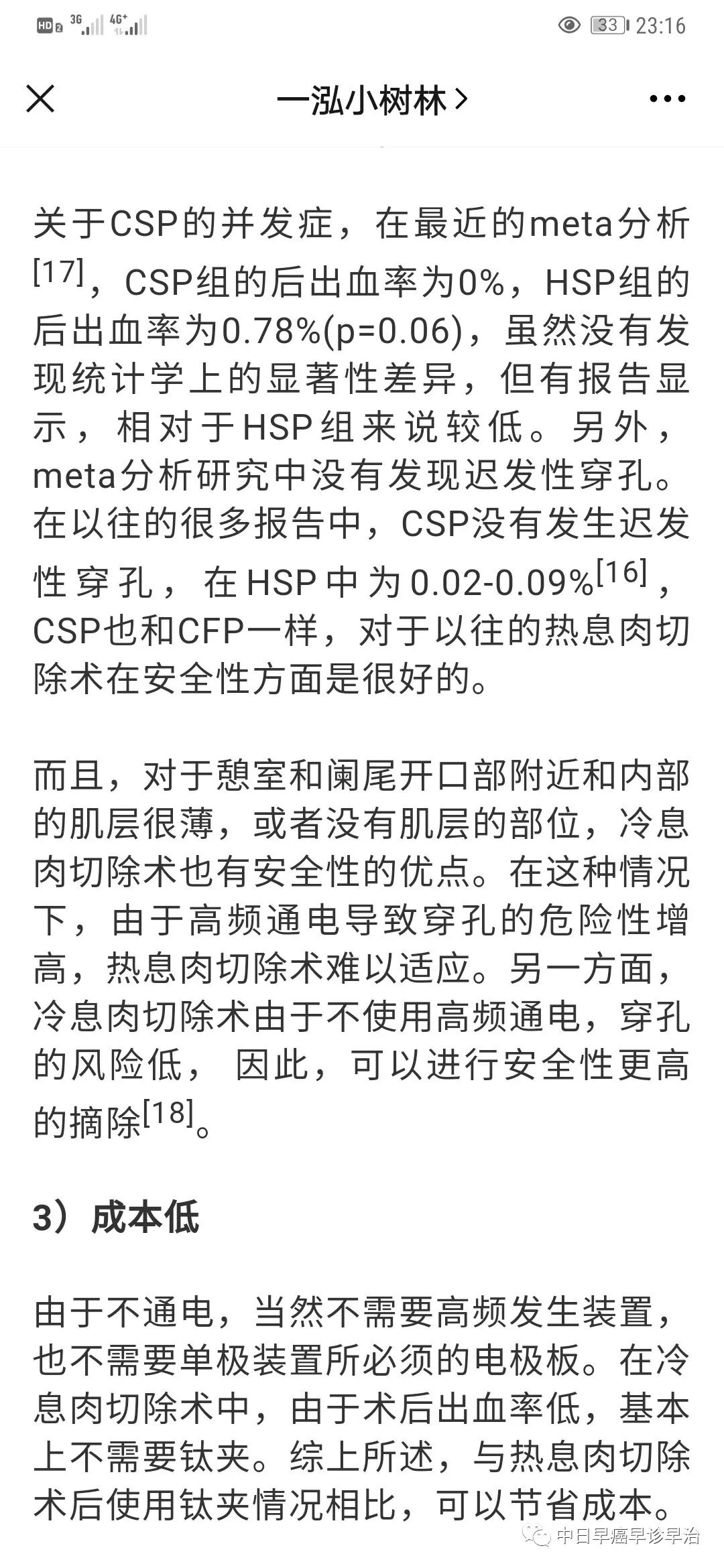Close the article with the X button

click(40, 99)
